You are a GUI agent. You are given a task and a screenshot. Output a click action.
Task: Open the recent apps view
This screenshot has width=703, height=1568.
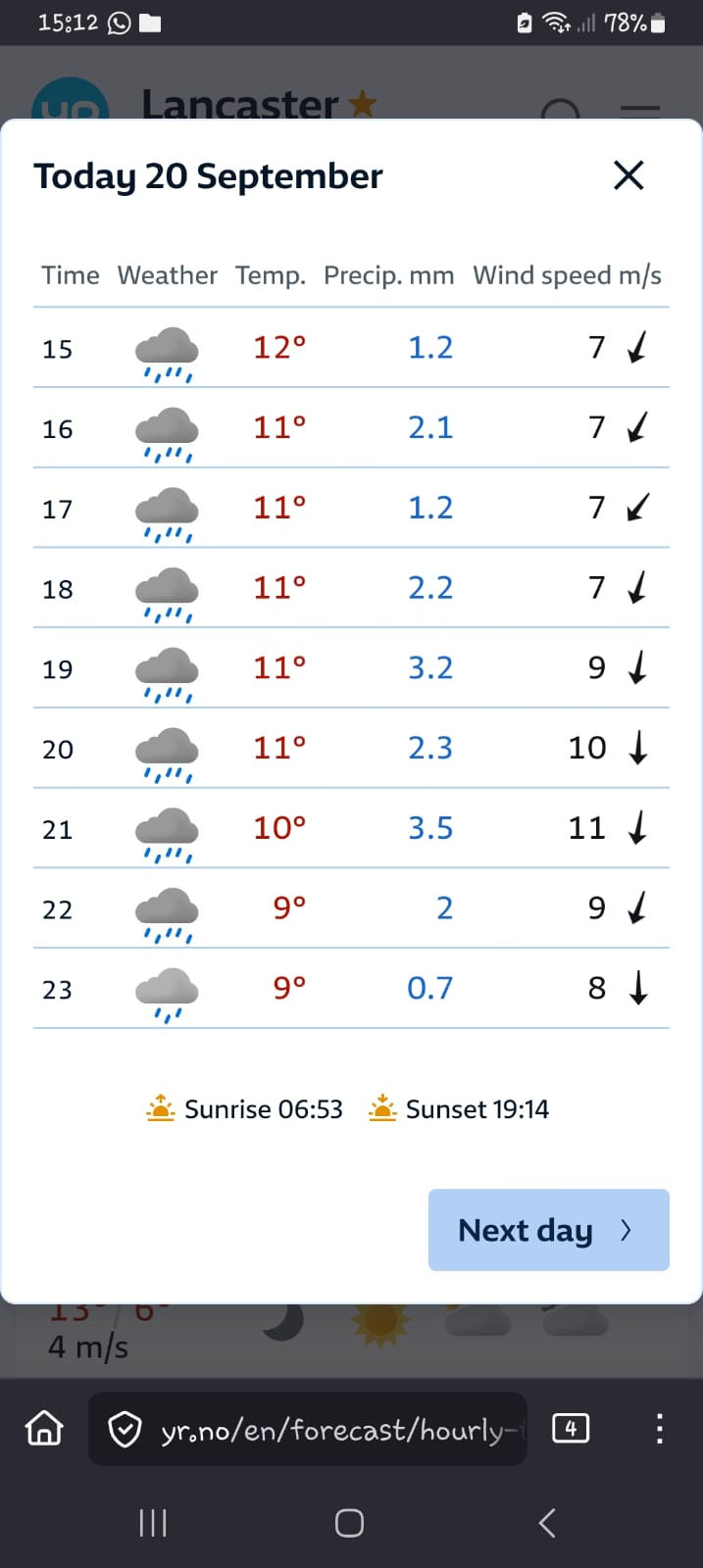pyautogui.click(x=153, y=1523)
